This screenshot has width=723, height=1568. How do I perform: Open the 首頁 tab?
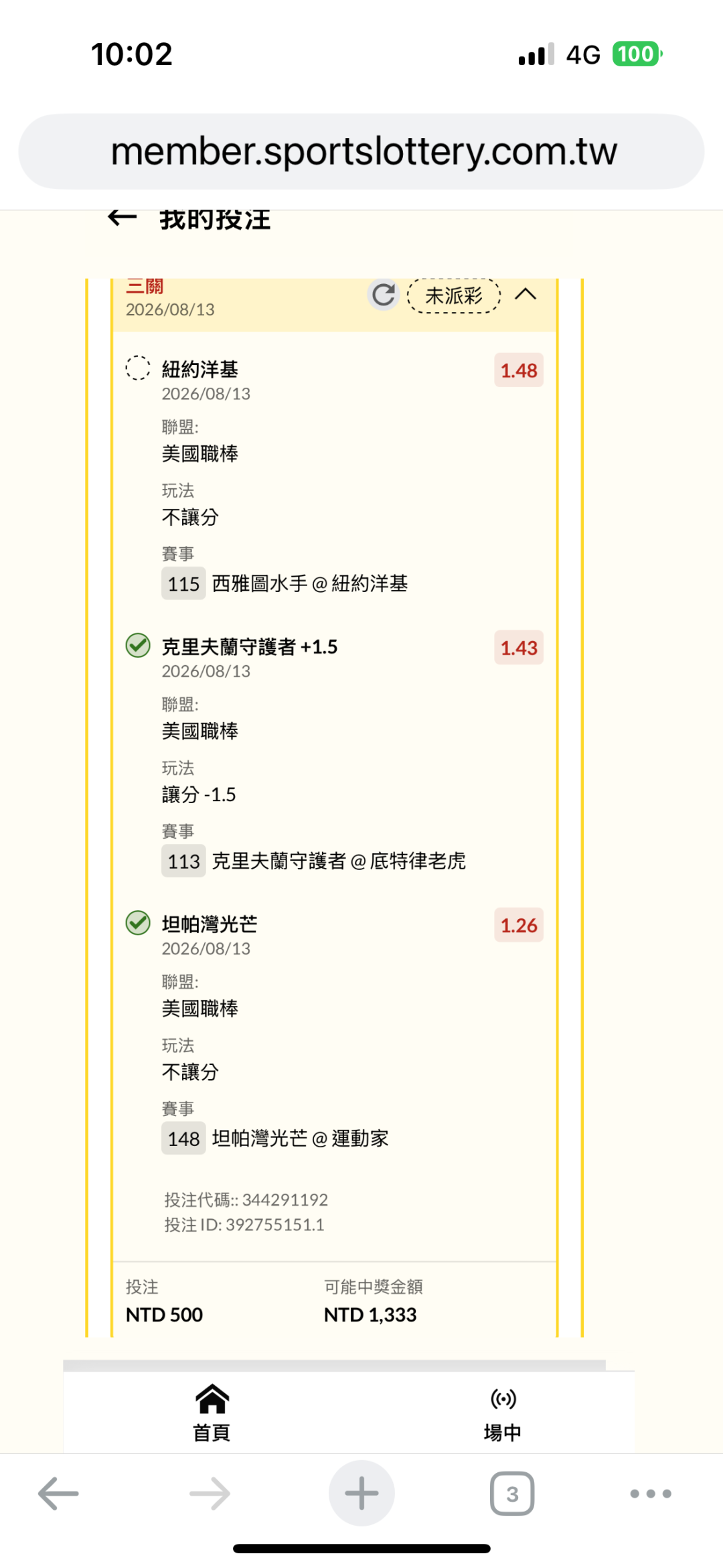[x=212, y=1413]
